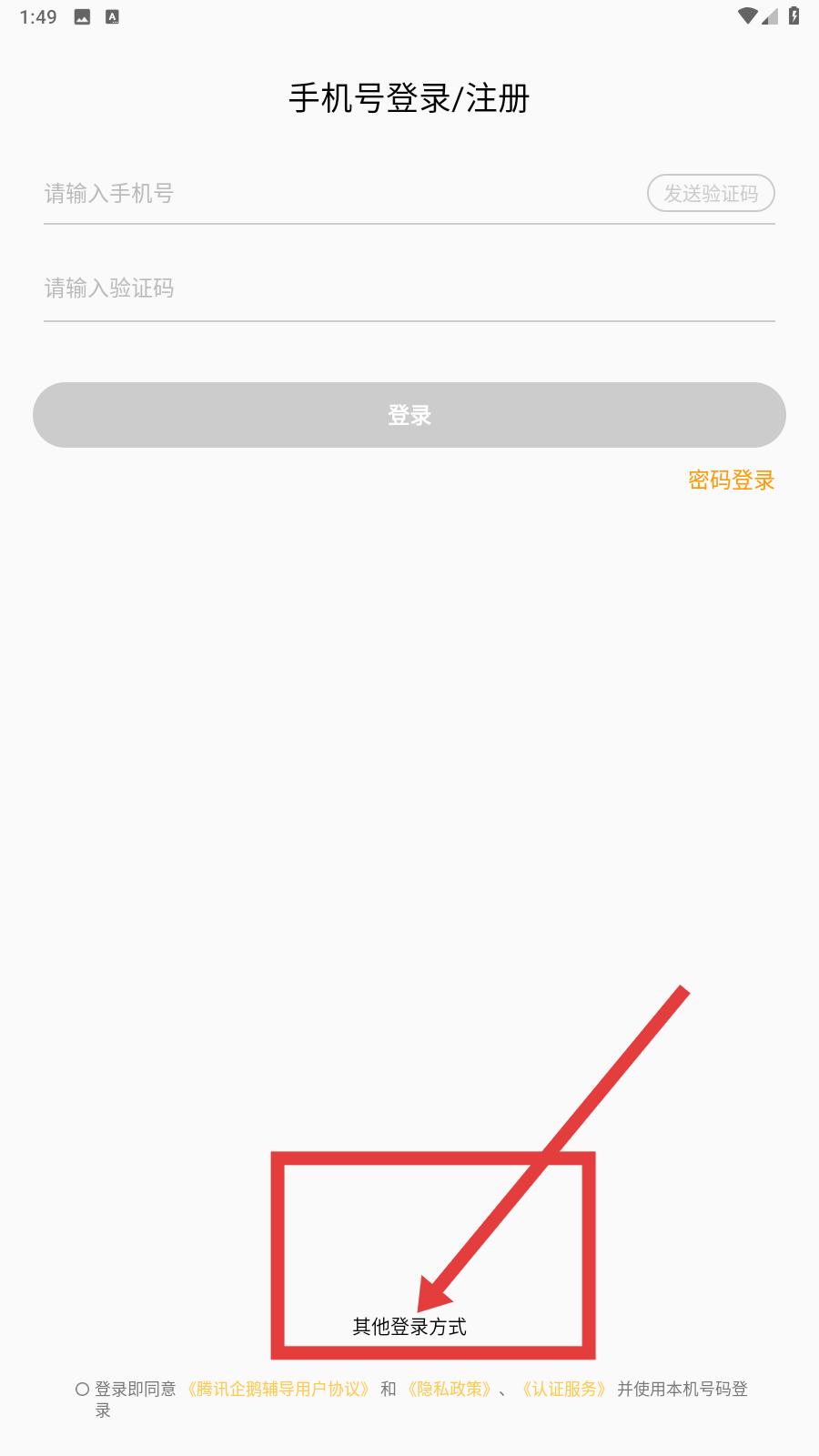Open 其他登录方式 other login methods
Viewport: 819px width, 1456px height.
[x=409, y=1327]
